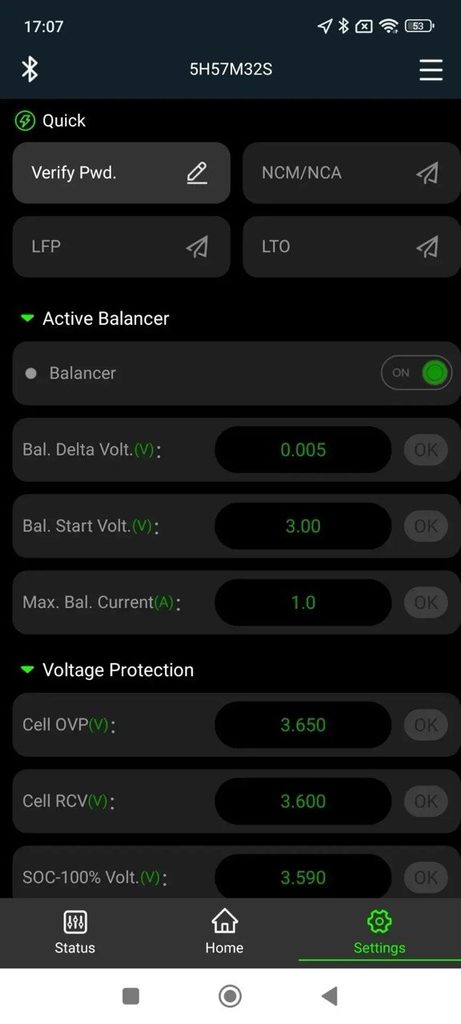Image resolution: width=461 pixels, height=1024 pixels.
Task: Edit the Bal. Delta Volt. value
Action: pos(303,450)
